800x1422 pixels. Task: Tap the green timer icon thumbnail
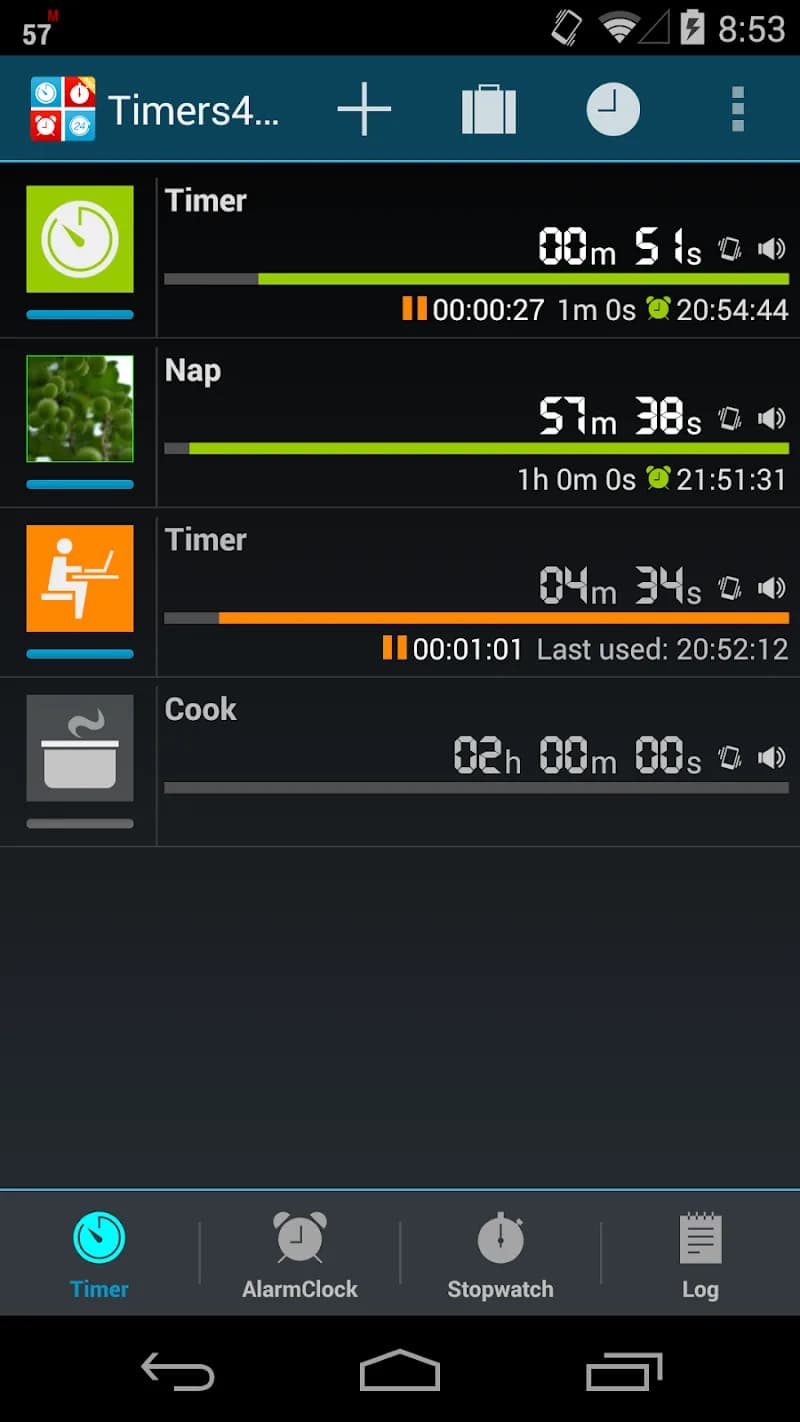(x=79, y=240)
